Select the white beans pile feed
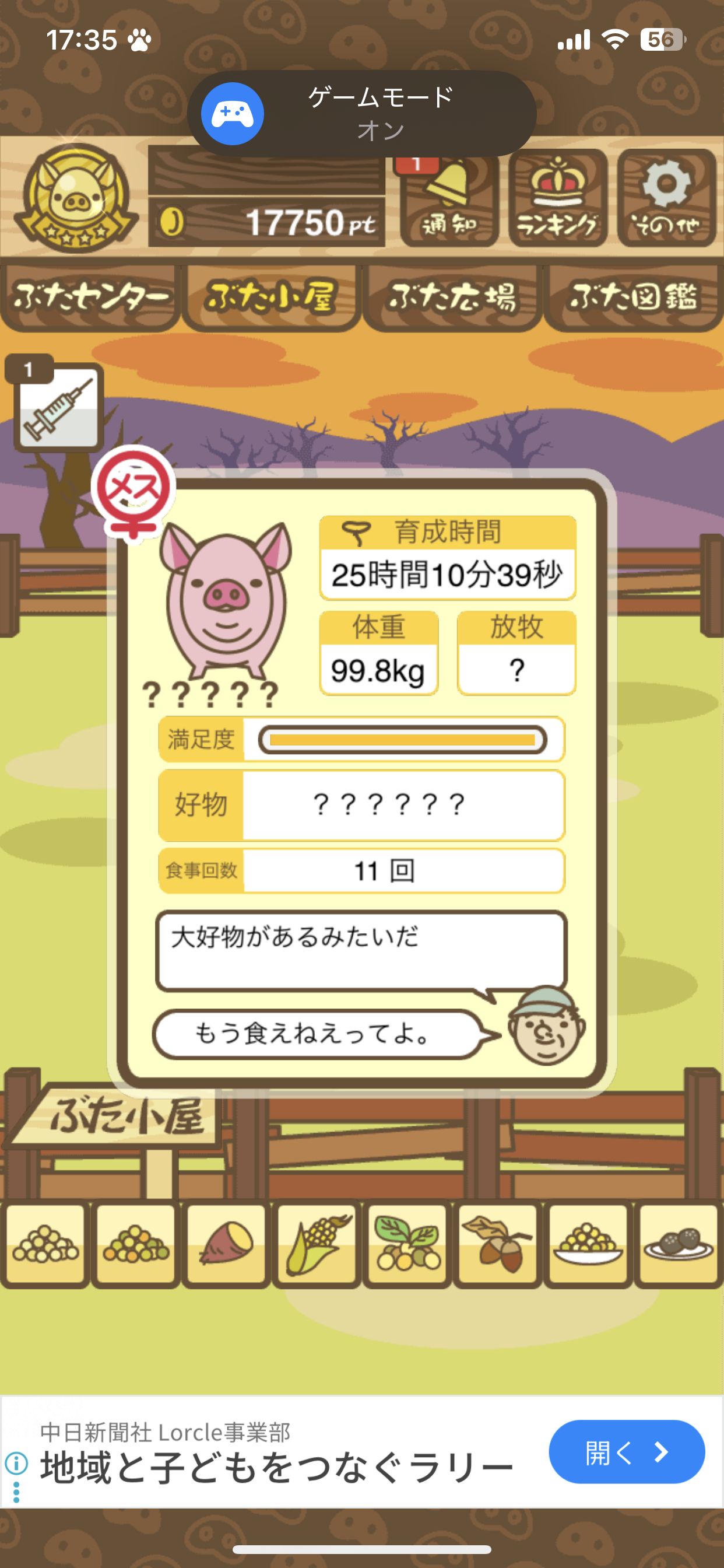 pos(45,1245)
